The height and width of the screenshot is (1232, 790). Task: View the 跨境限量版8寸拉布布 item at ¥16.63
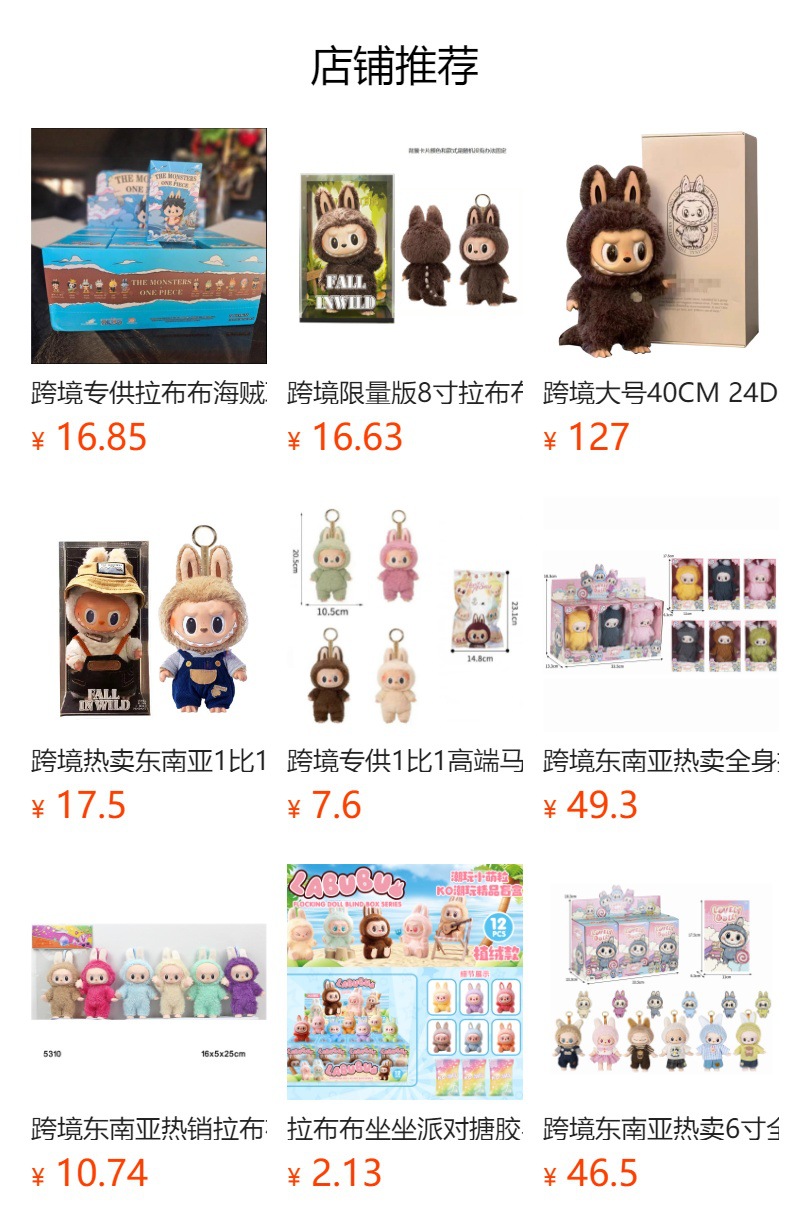(x=405, y=246)
